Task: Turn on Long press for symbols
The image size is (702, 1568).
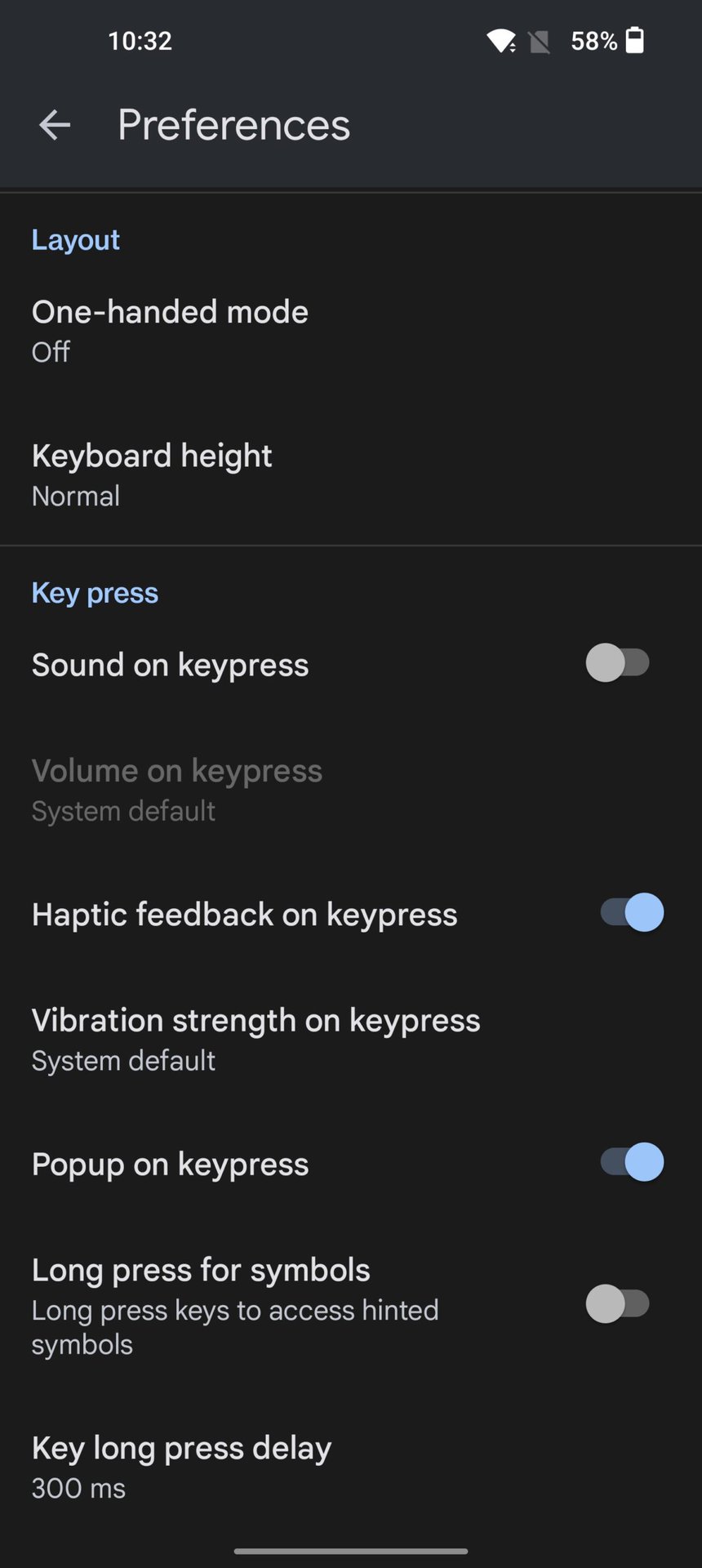Action: pyautogui.click(x=617, y=1304)
